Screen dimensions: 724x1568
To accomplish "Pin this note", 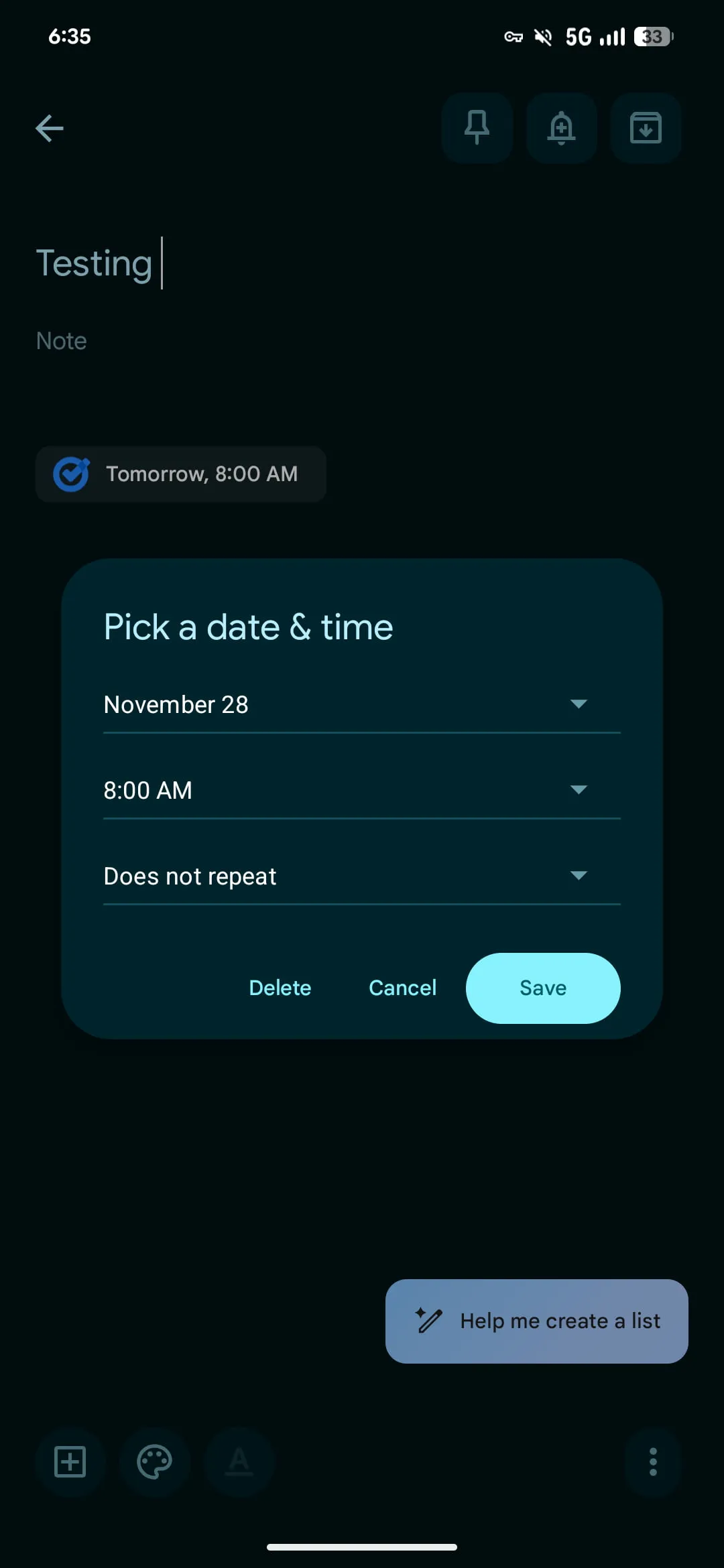I will [x=477, y=128].
